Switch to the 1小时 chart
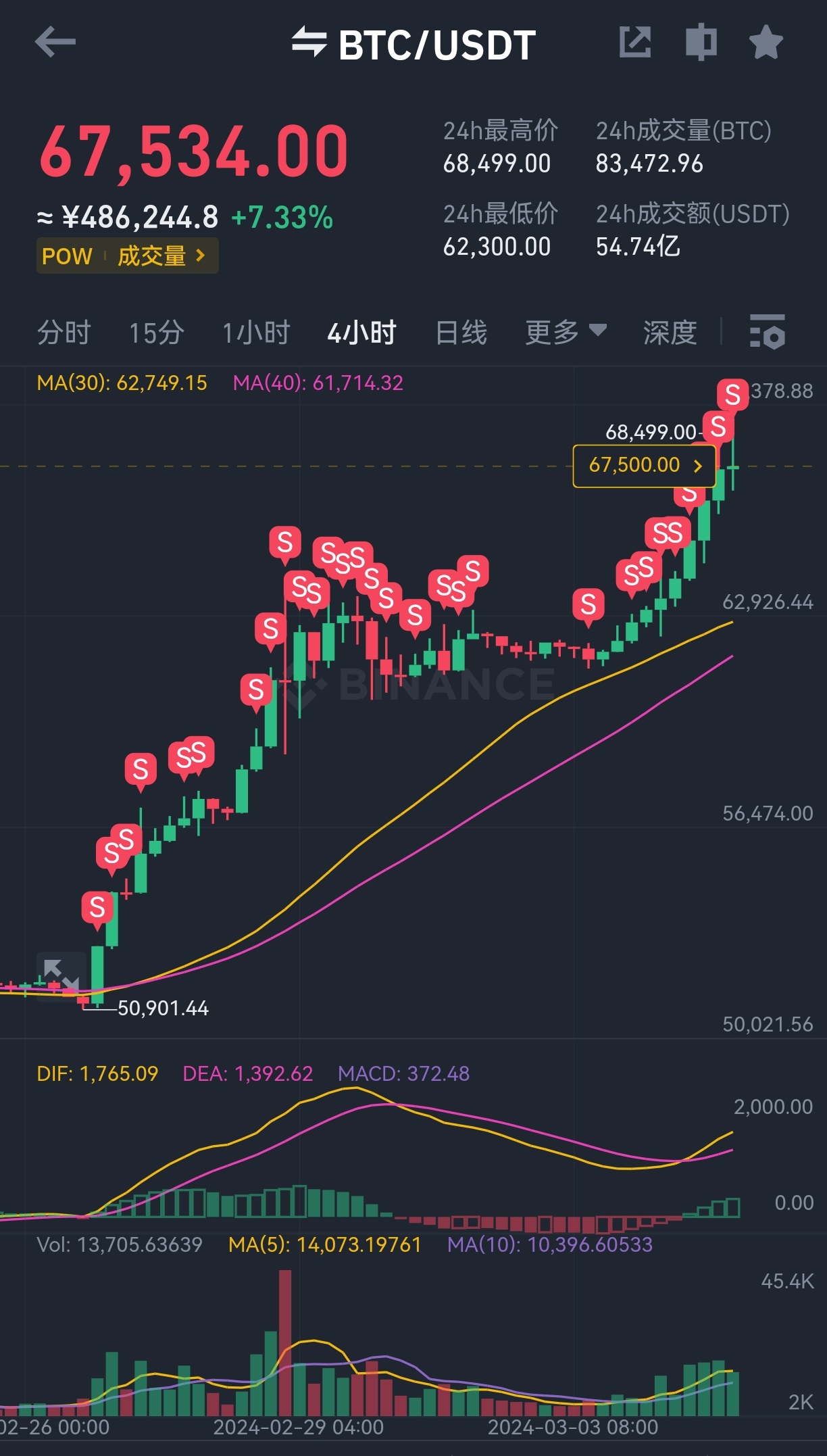The image size is (827, 1456). click(256, 333)
